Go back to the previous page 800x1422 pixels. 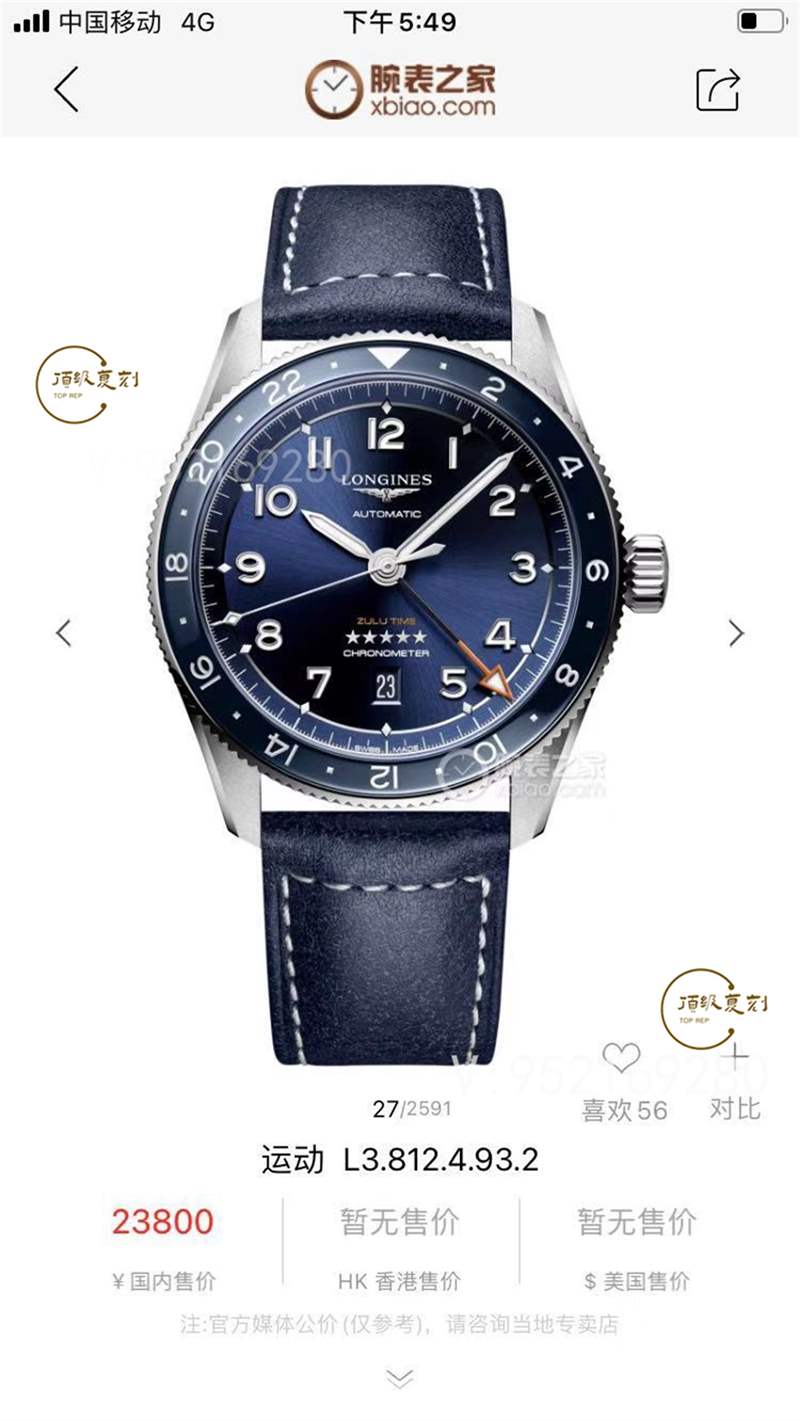66,89
